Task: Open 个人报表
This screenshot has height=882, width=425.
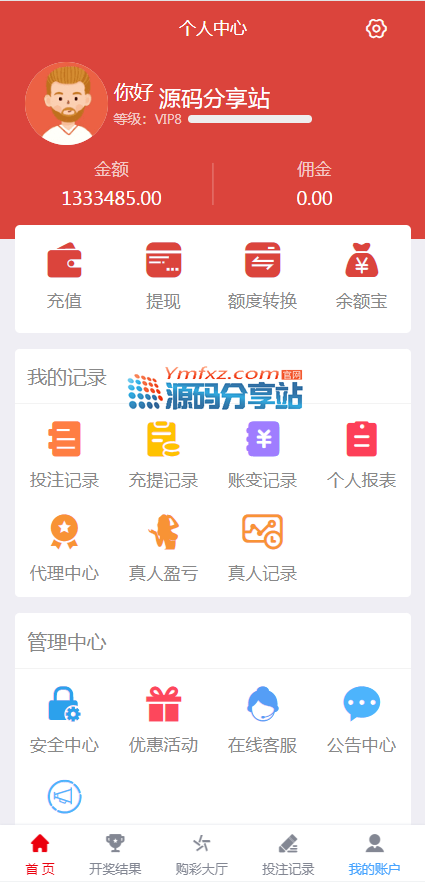Action: pyautogui.click(x=361, y=455)
